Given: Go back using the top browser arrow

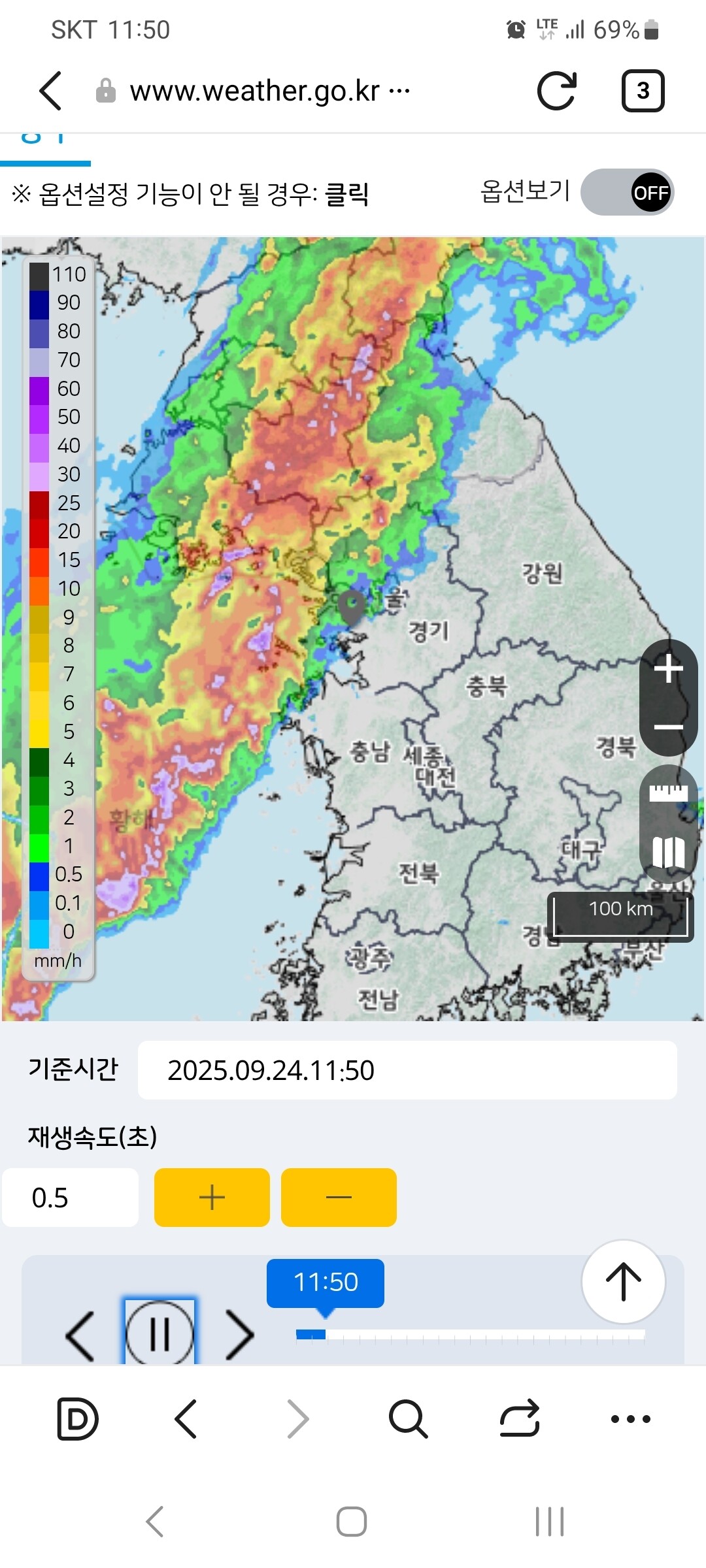Looking at the screenshot, I should tap(50, 91).
